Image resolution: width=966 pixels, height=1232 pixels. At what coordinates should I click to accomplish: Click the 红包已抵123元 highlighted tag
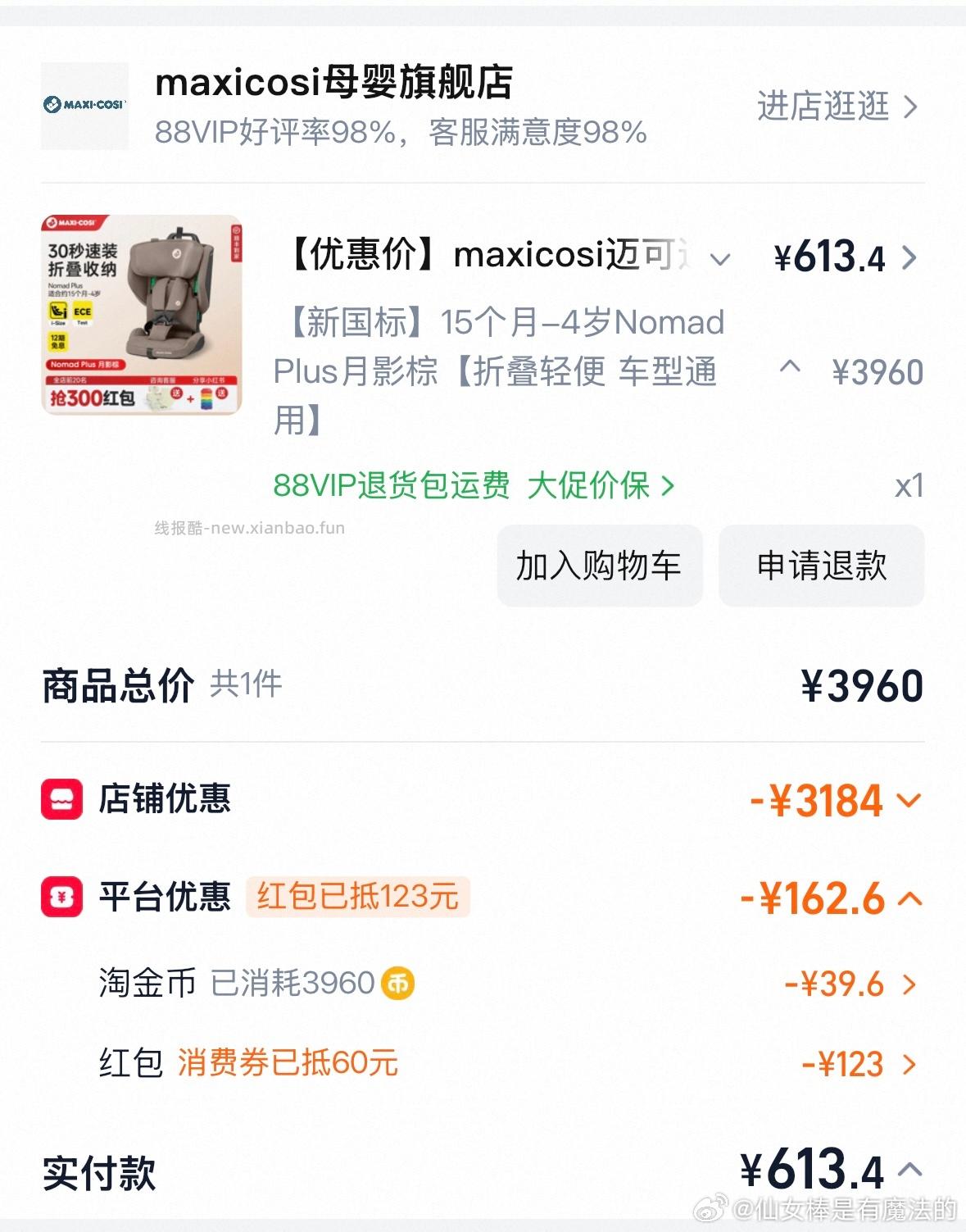(356, 898)
